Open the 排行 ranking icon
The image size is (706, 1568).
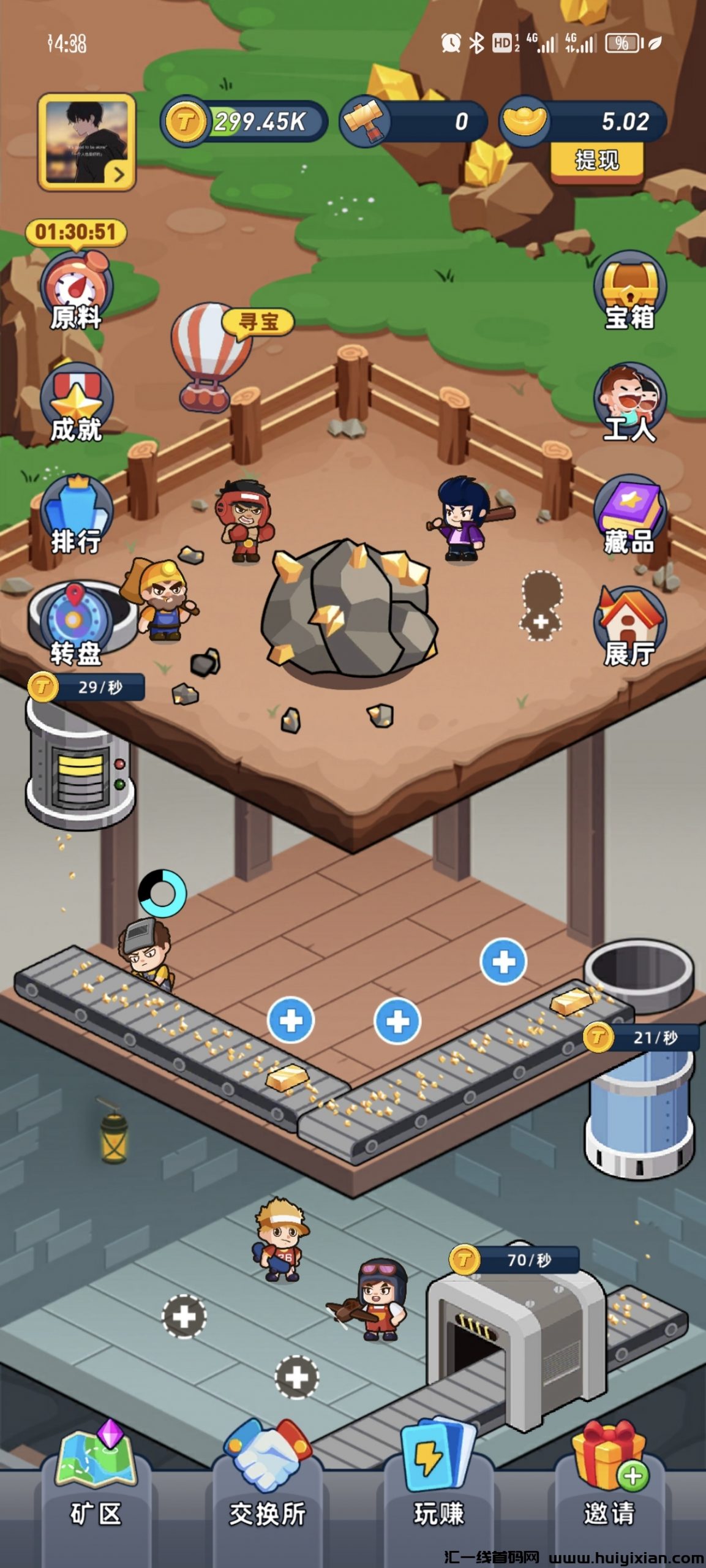[x=76, y=516]
